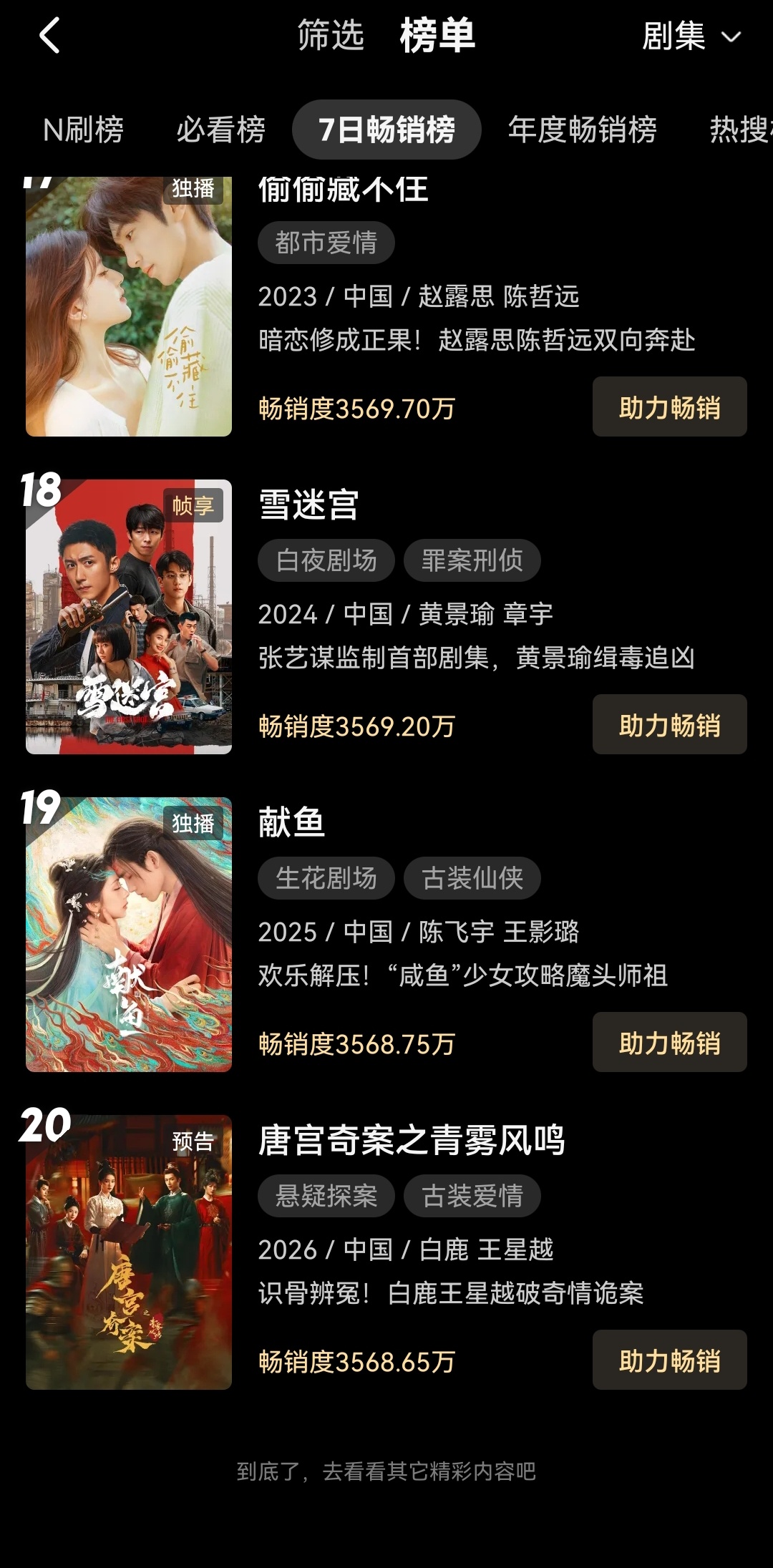
Task: Switch to the 必看榜 tab
Action: click(223, 131)
